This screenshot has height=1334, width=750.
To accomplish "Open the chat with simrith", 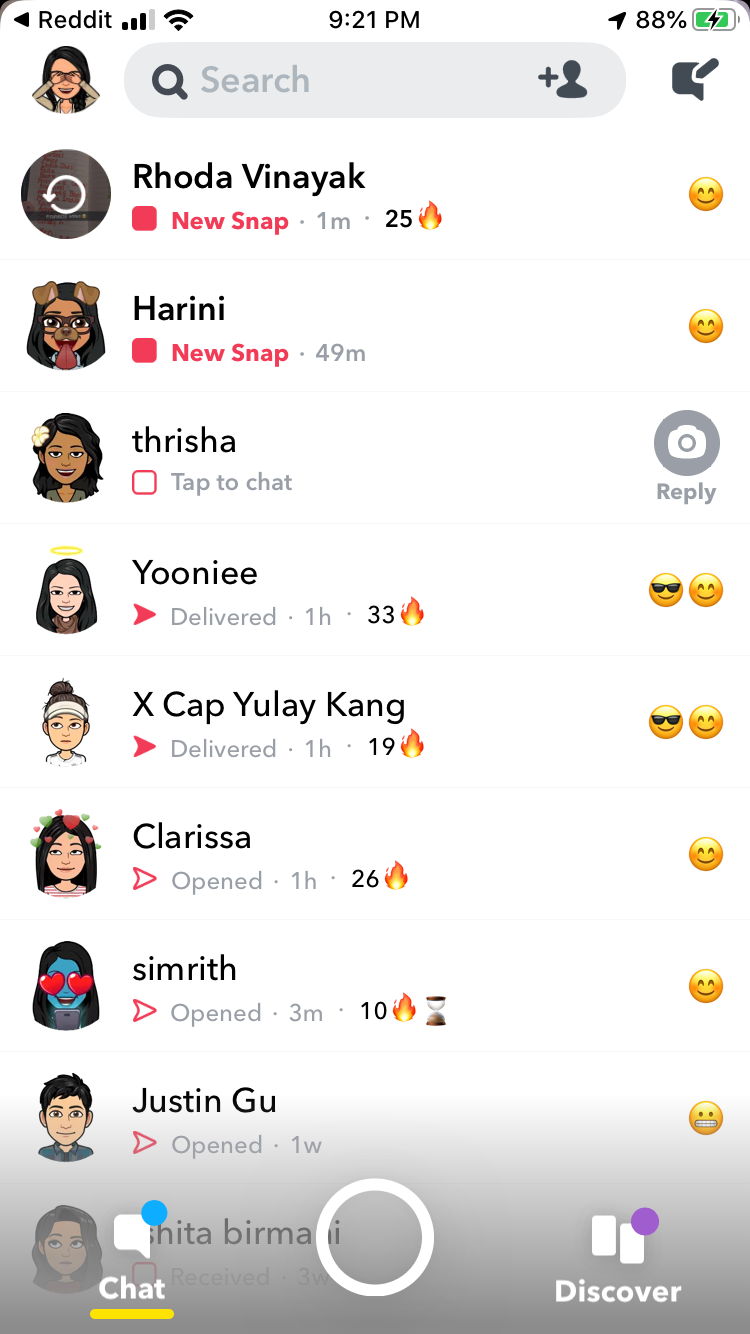I will 375,986.
